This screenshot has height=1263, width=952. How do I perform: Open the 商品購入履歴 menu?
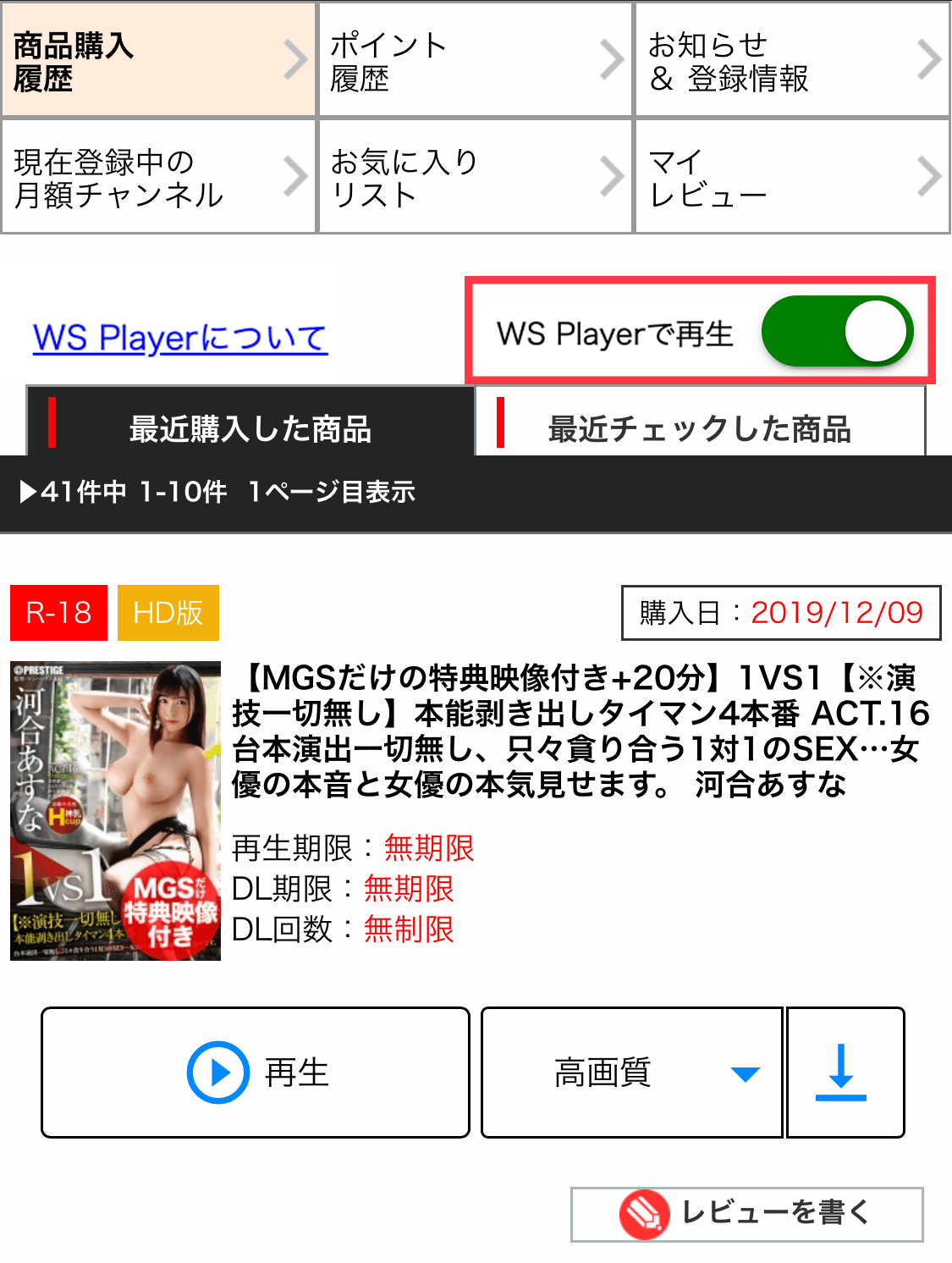coord(158,60)
